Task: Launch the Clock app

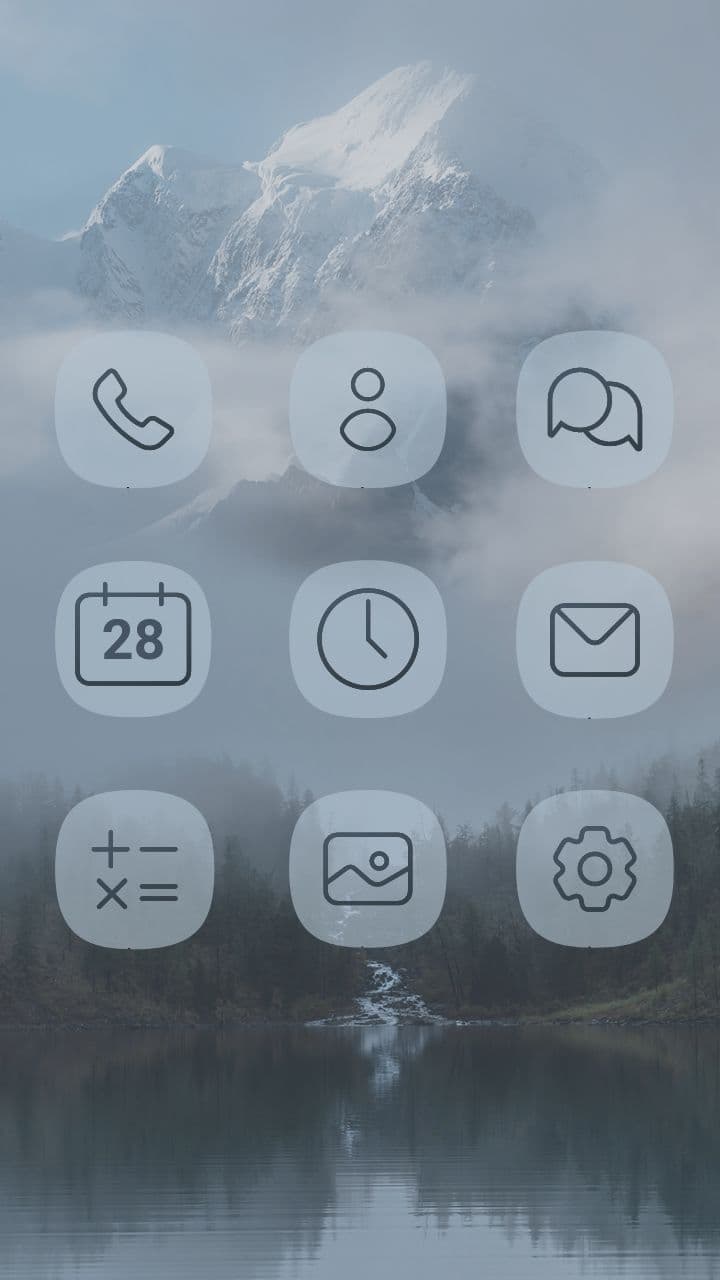Action: [x=367, y=639]
